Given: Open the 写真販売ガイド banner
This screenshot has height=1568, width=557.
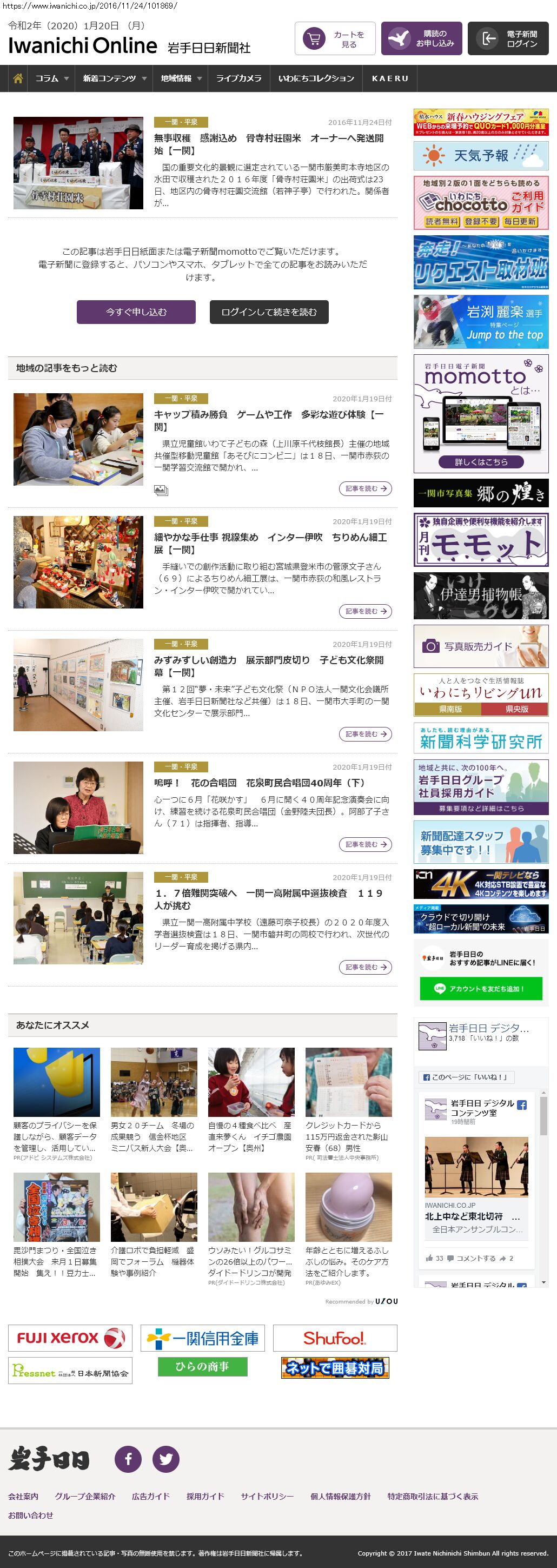Looking at the screenshot, I should point(481,646).
